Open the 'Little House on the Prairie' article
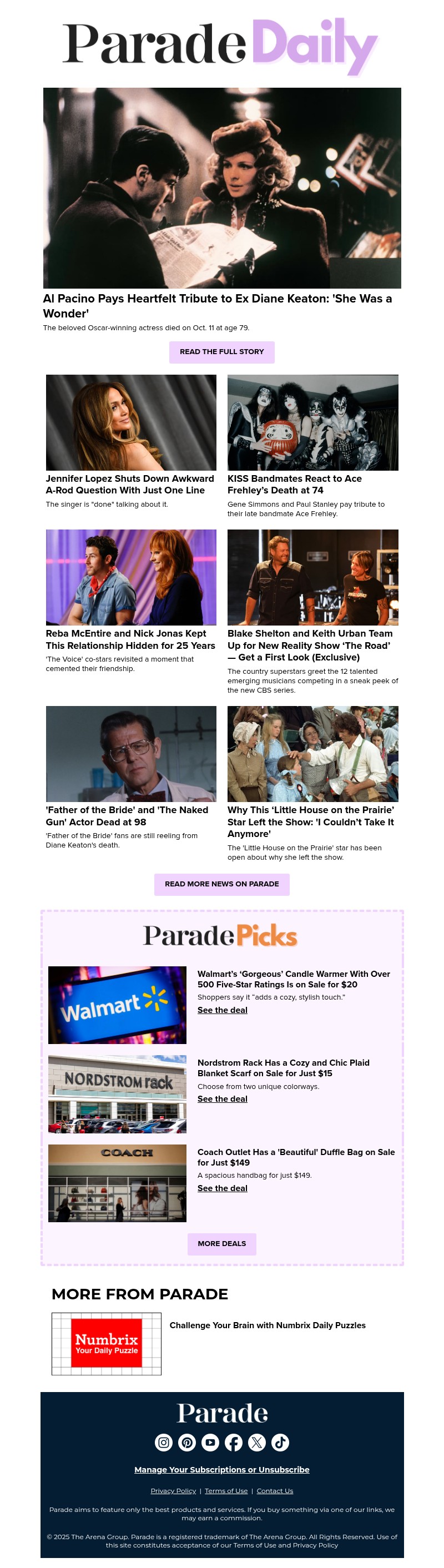 click(311, 821)
